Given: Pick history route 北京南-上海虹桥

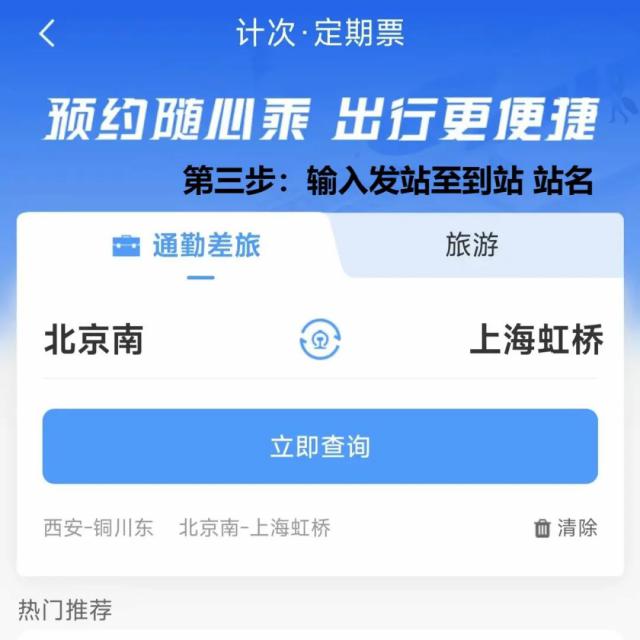Looking at the screenshot, I should click(x=254, y=528).
